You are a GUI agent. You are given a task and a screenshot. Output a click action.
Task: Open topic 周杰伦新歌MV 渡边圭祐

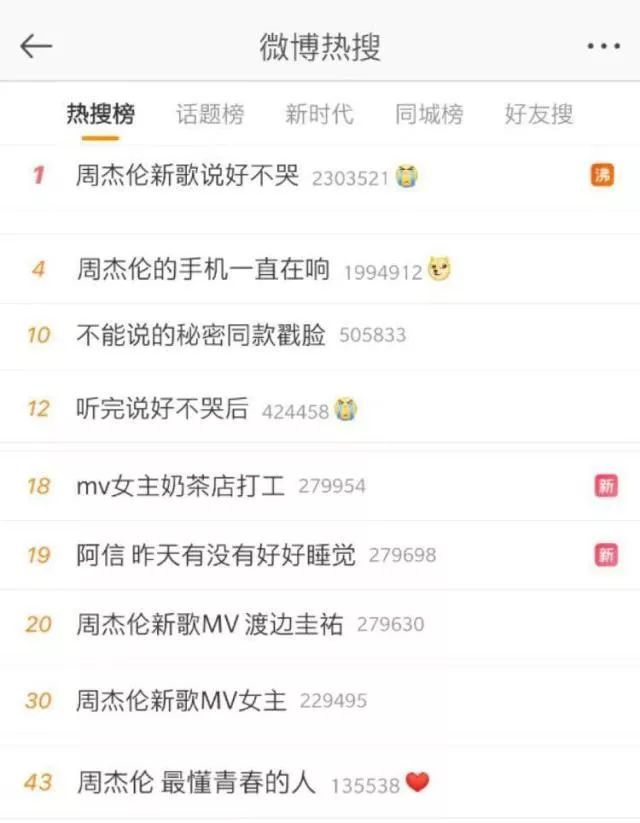pyautogui.click(x=209, y=624)
